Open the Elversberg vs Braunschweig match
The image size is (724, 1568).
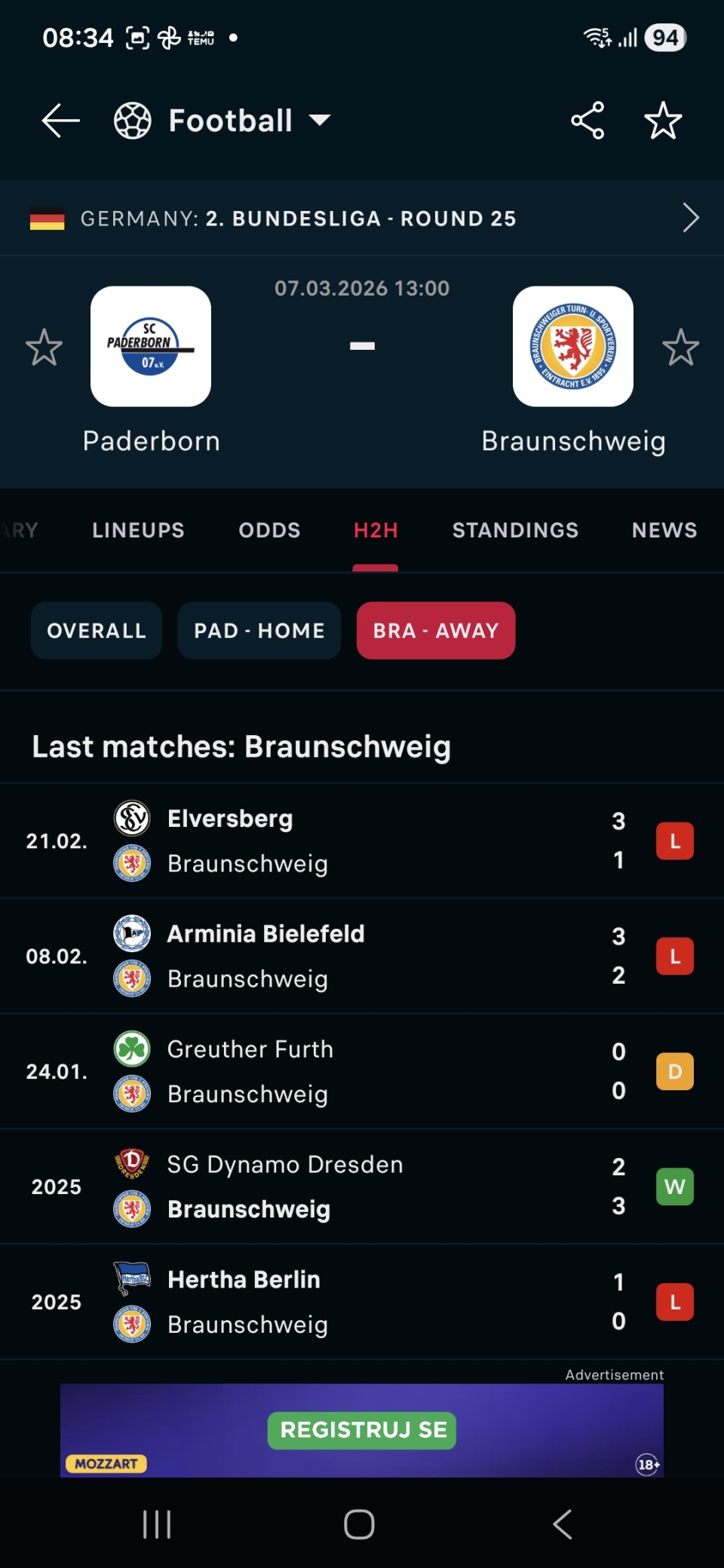362,841
